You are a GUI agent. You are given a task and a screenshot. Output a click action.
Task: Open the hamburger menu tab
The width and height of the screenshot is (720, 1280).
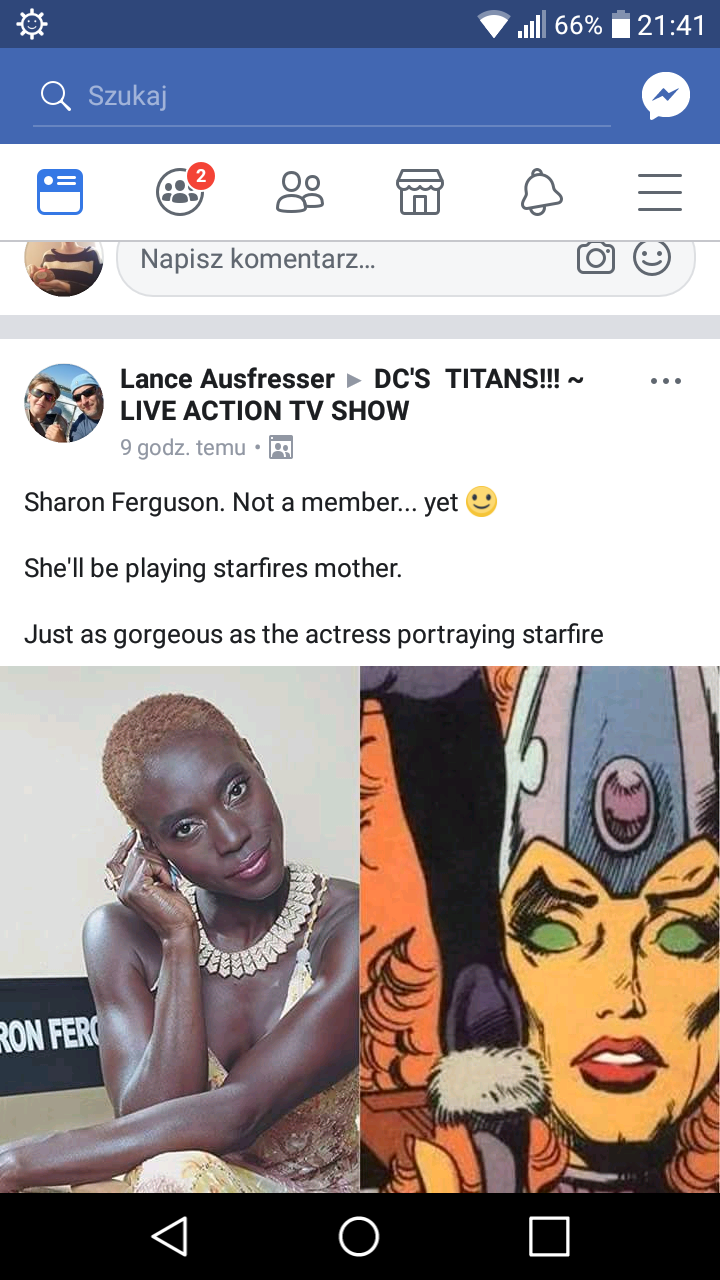pos(660,192)
